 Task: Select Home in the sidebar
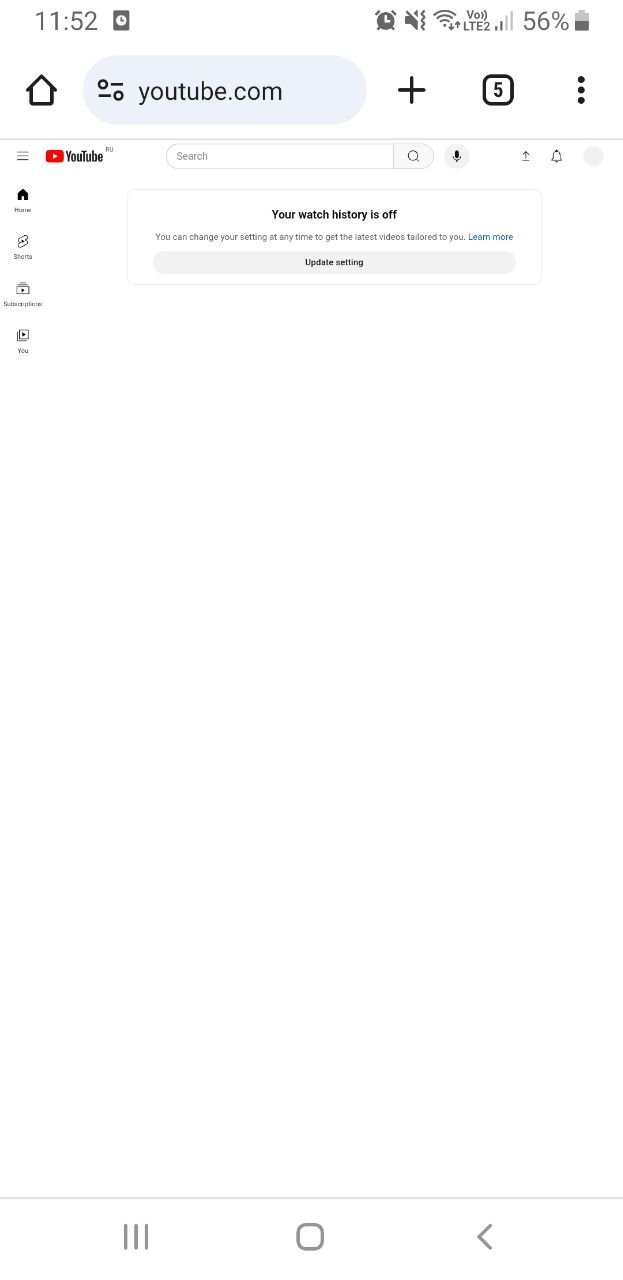click(x=23, y=199)
